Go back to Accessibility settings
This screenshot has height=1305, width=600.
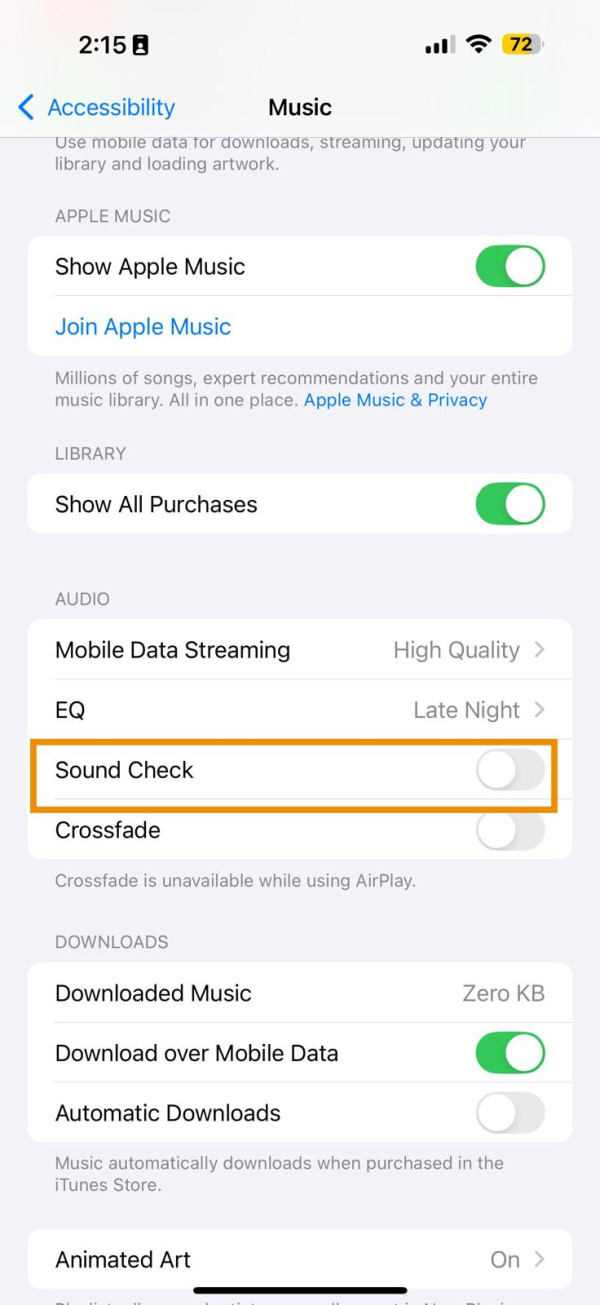(x=96, y=107)
